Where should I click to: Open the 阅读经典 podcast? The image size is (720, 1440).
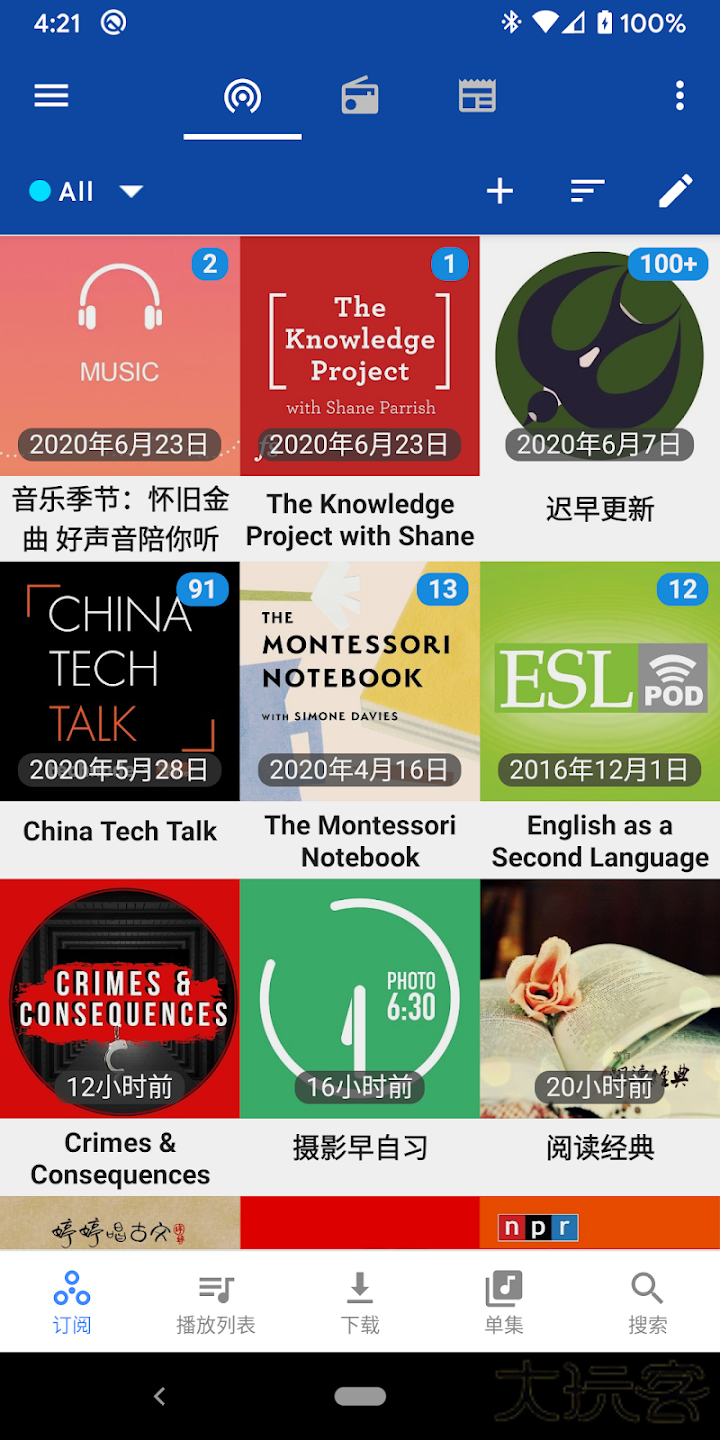(x=600, y=1000)
